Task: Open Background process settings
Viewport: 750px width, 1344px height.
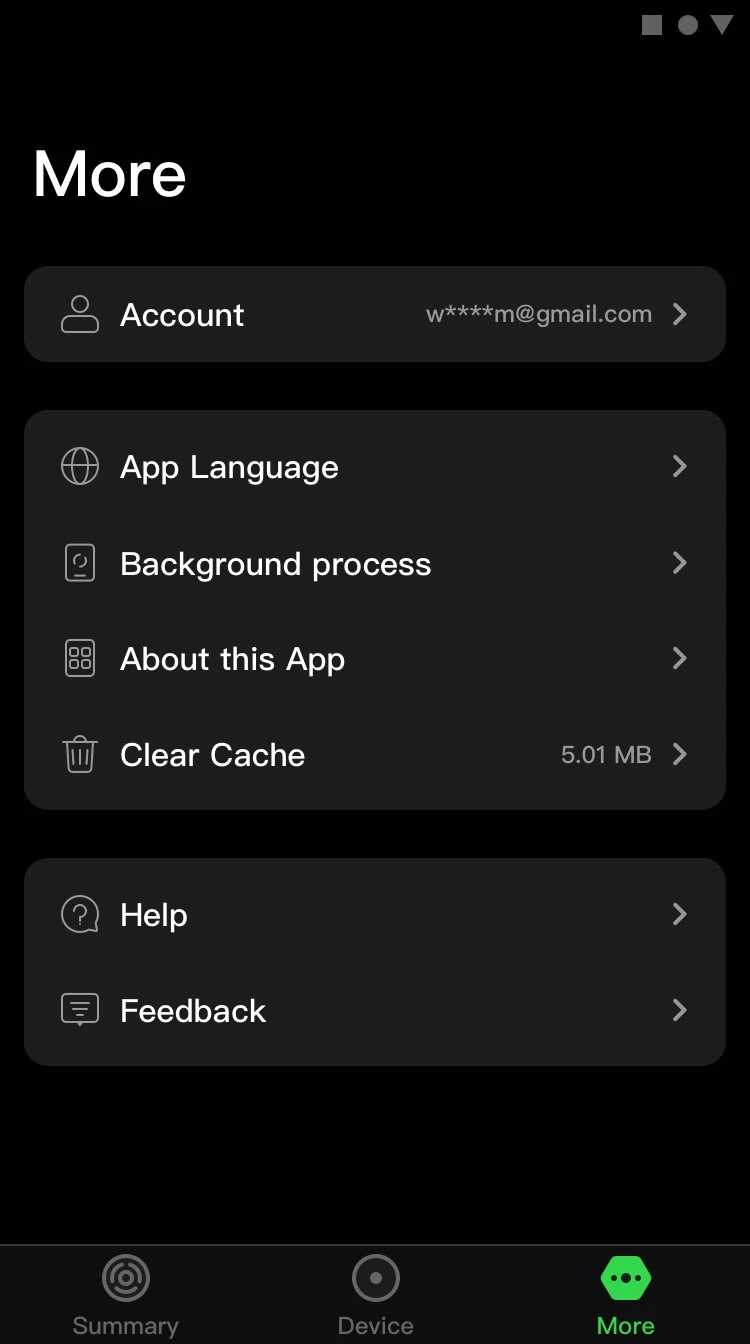Action: coord(375,563)
